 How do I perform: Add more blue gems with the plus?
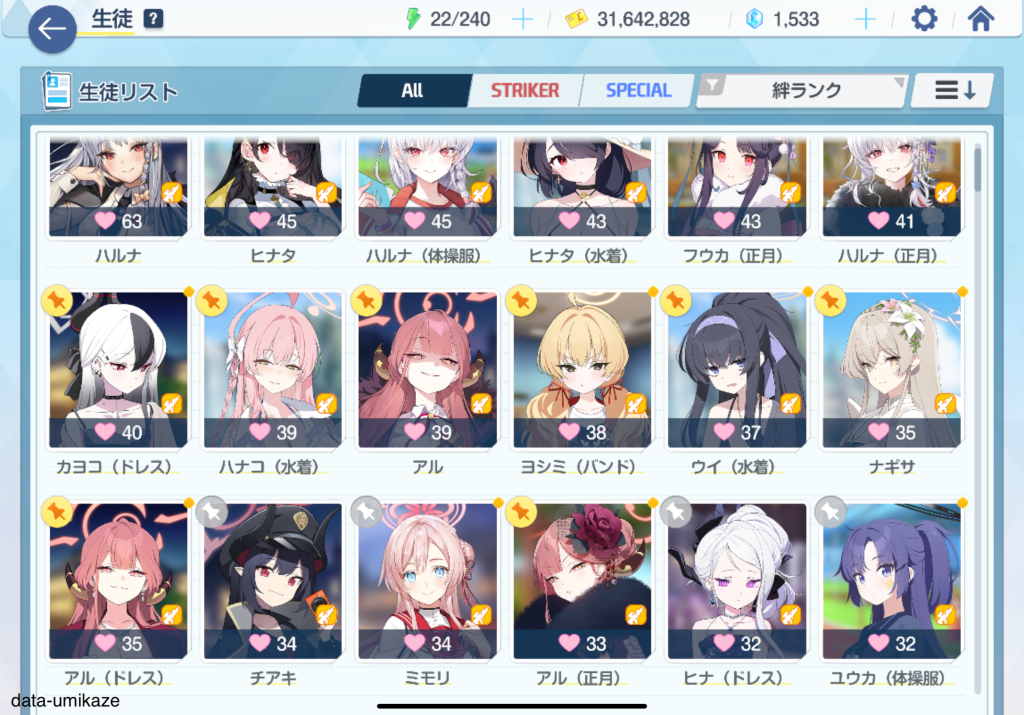point(866,19)
